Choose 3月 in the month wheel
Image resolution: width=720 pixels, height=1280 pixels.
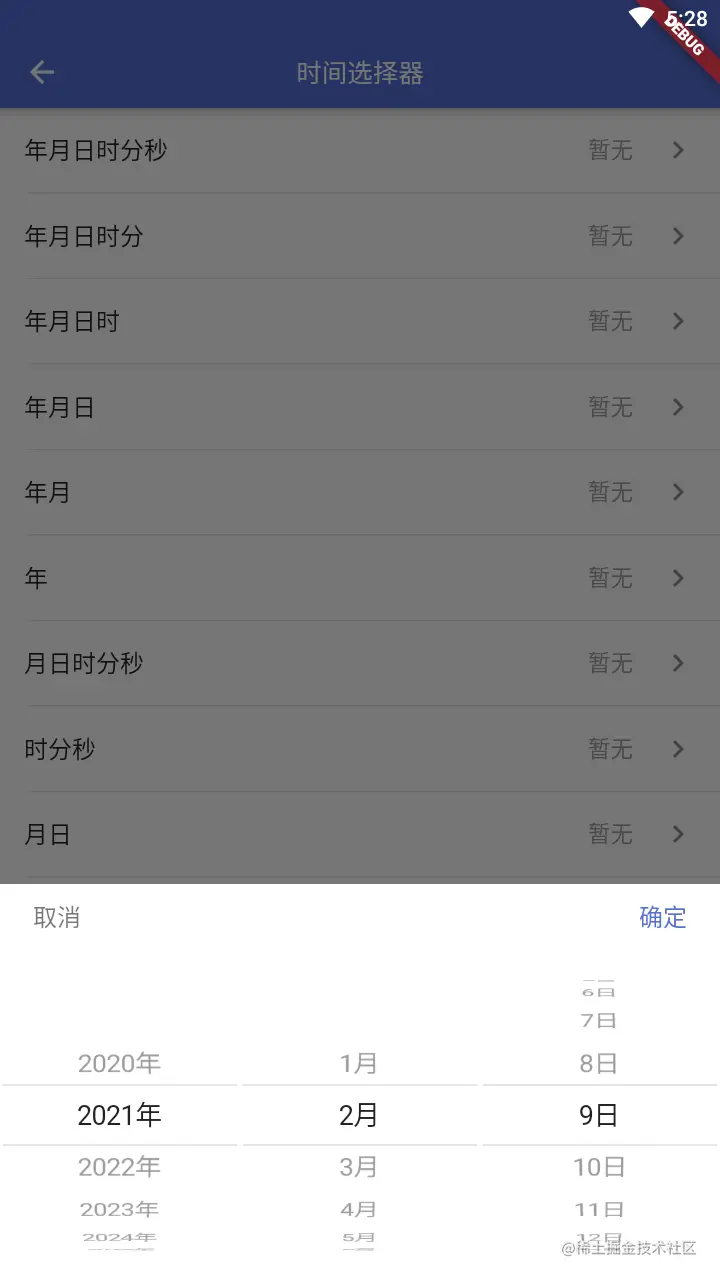coord(359,1167)
